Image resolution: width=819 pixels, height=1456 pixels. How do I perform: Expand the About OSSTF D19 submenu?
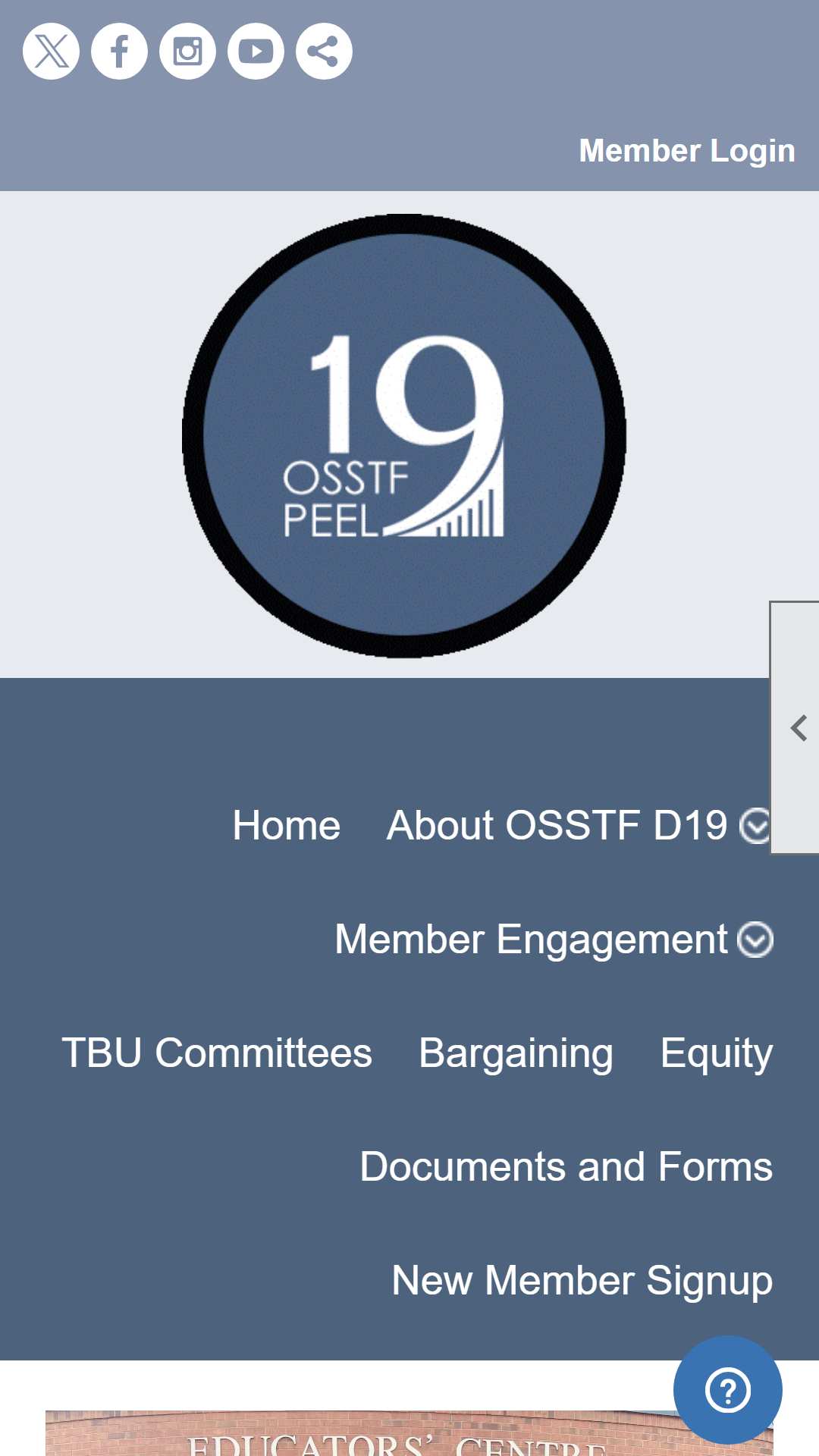[x=756, y=826]
